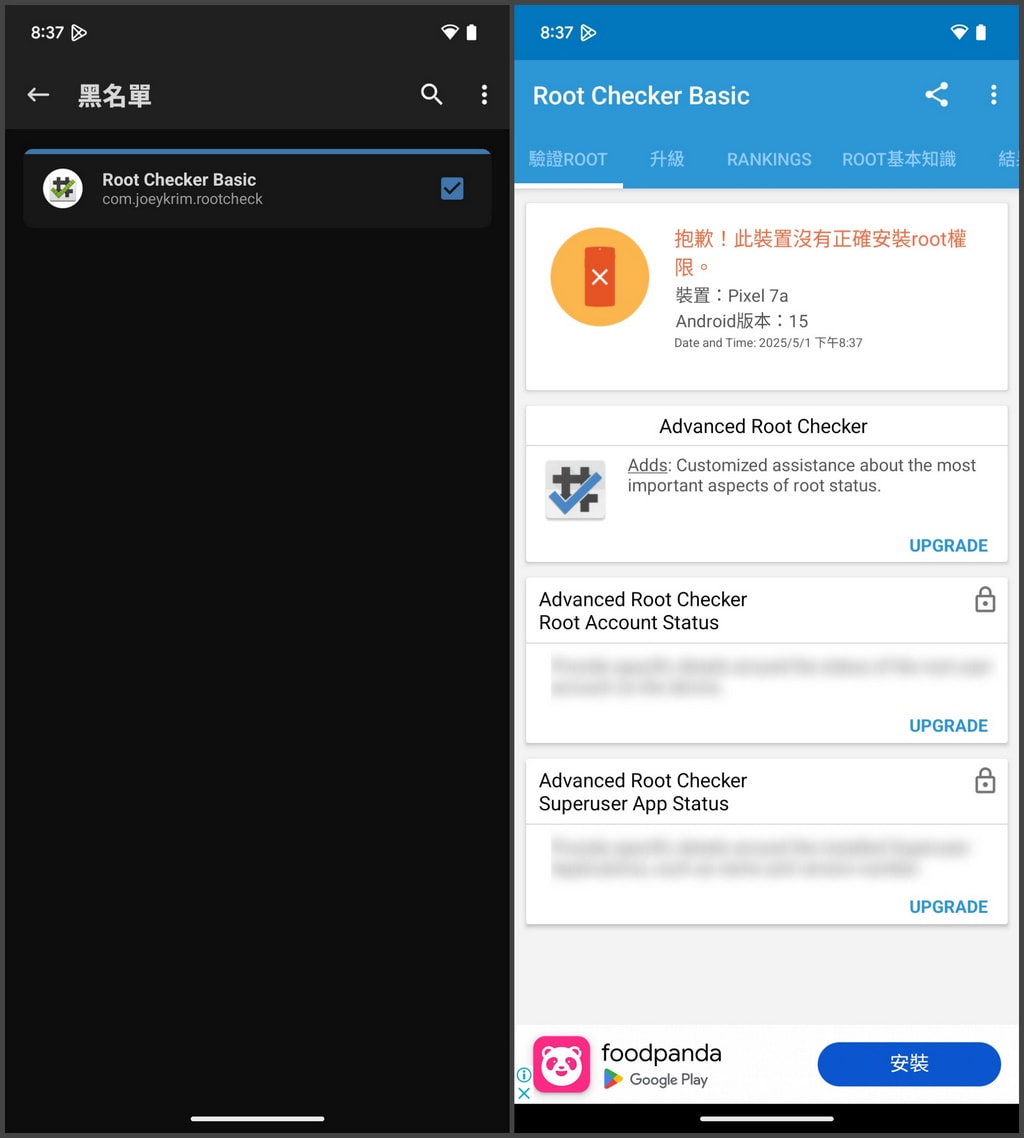
Task: Uncheck the Root Checker Basic checkbox
Action: point(452,188)
